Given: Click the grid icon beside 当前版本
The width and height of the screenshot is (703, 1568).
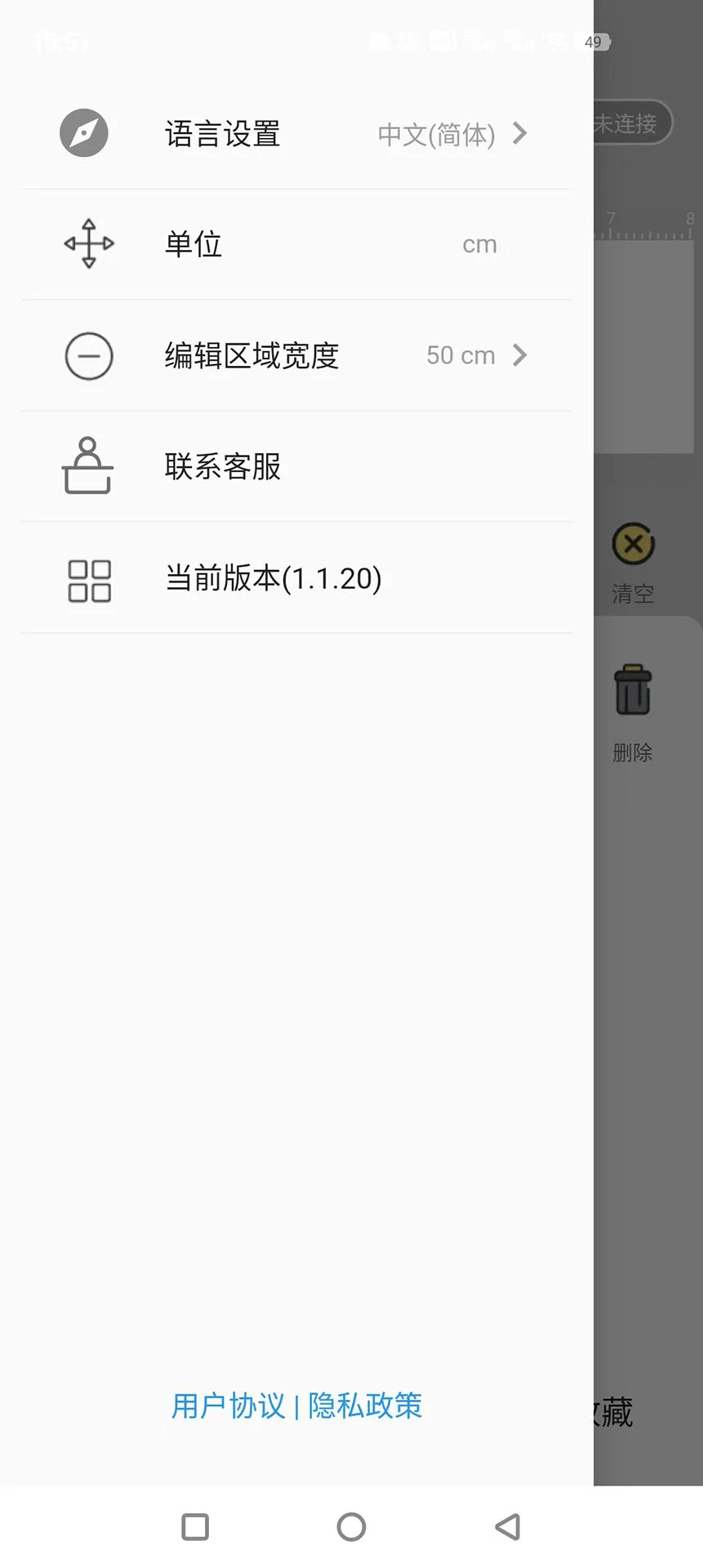Looking at the screenshot, I should [87, 579].
